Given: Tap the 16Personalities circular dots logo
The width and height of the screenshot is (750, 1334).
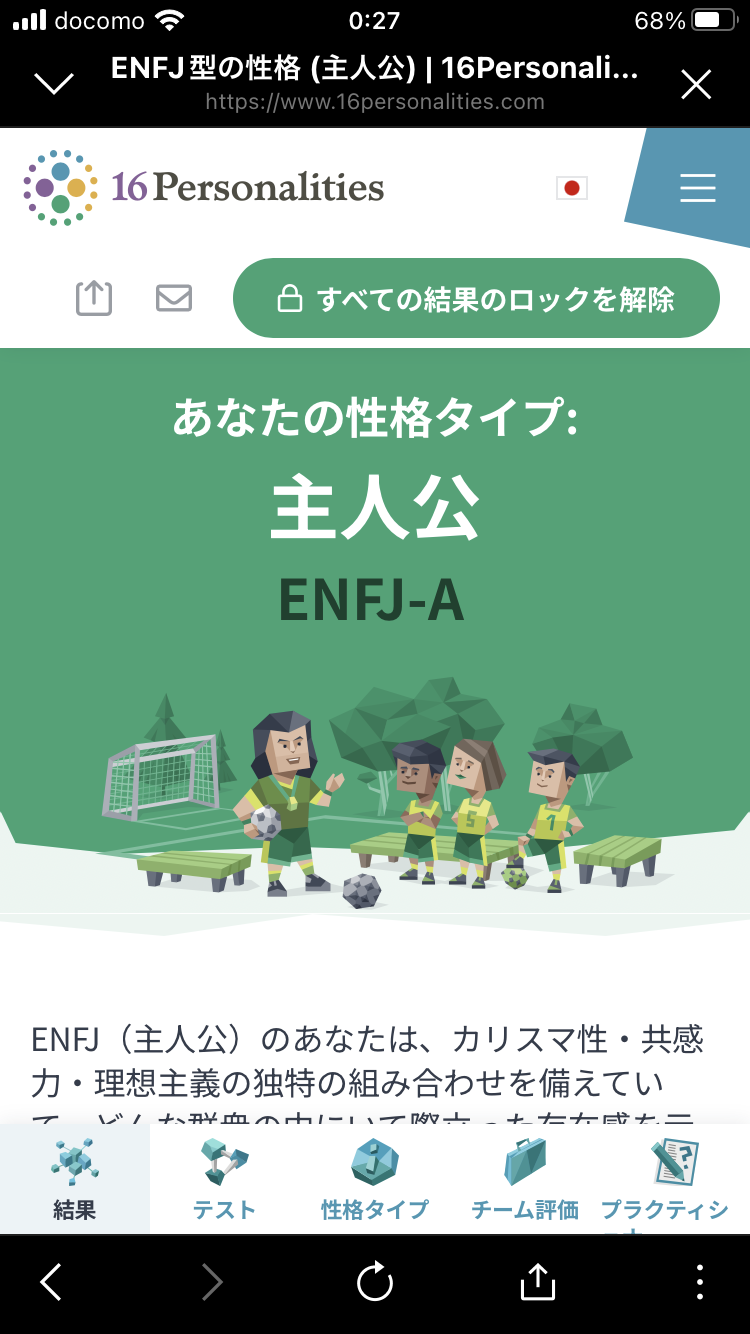Looking at the screenshot, I should pyautogui.click(x=59, y=186).
